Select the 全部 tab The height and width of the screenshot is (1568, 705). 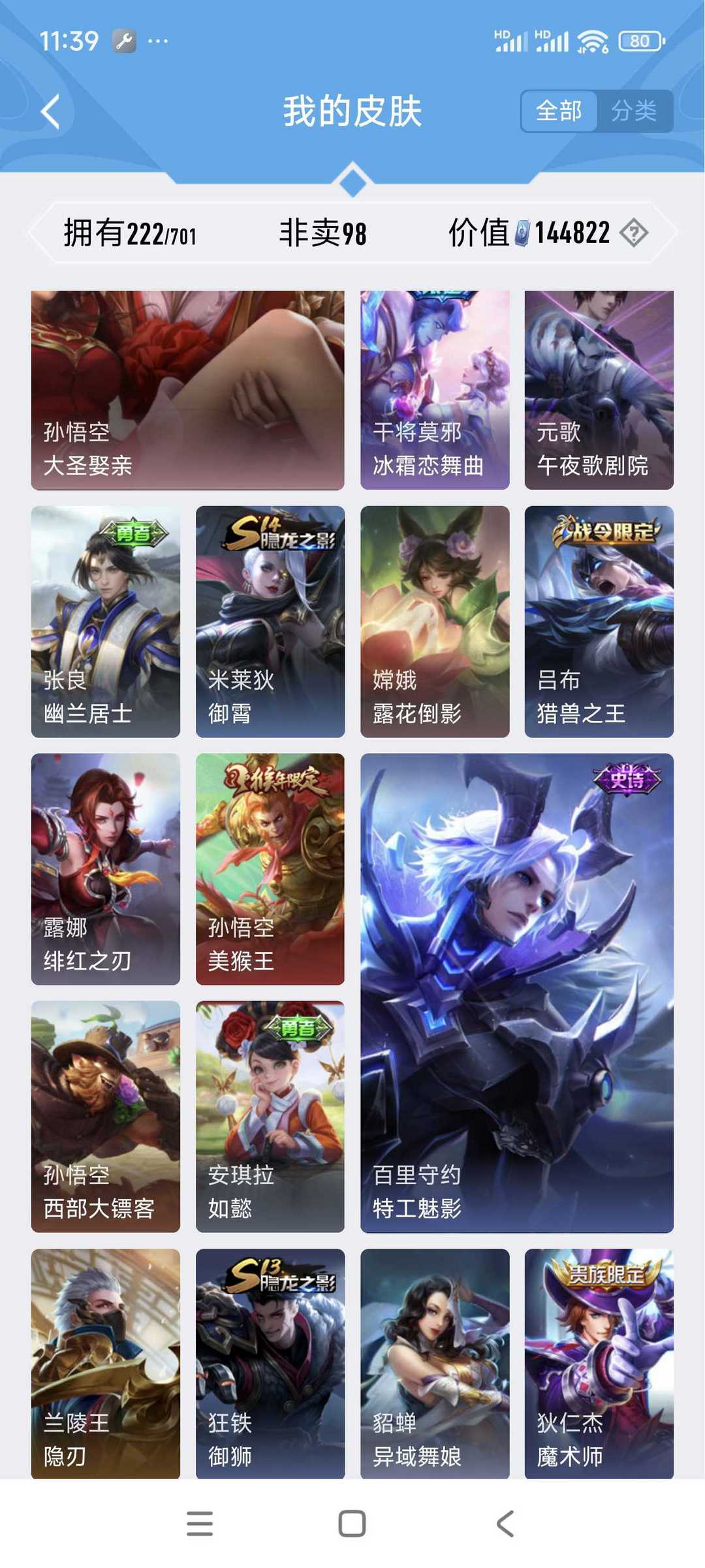pyautogui.click(x=559, y=111)
